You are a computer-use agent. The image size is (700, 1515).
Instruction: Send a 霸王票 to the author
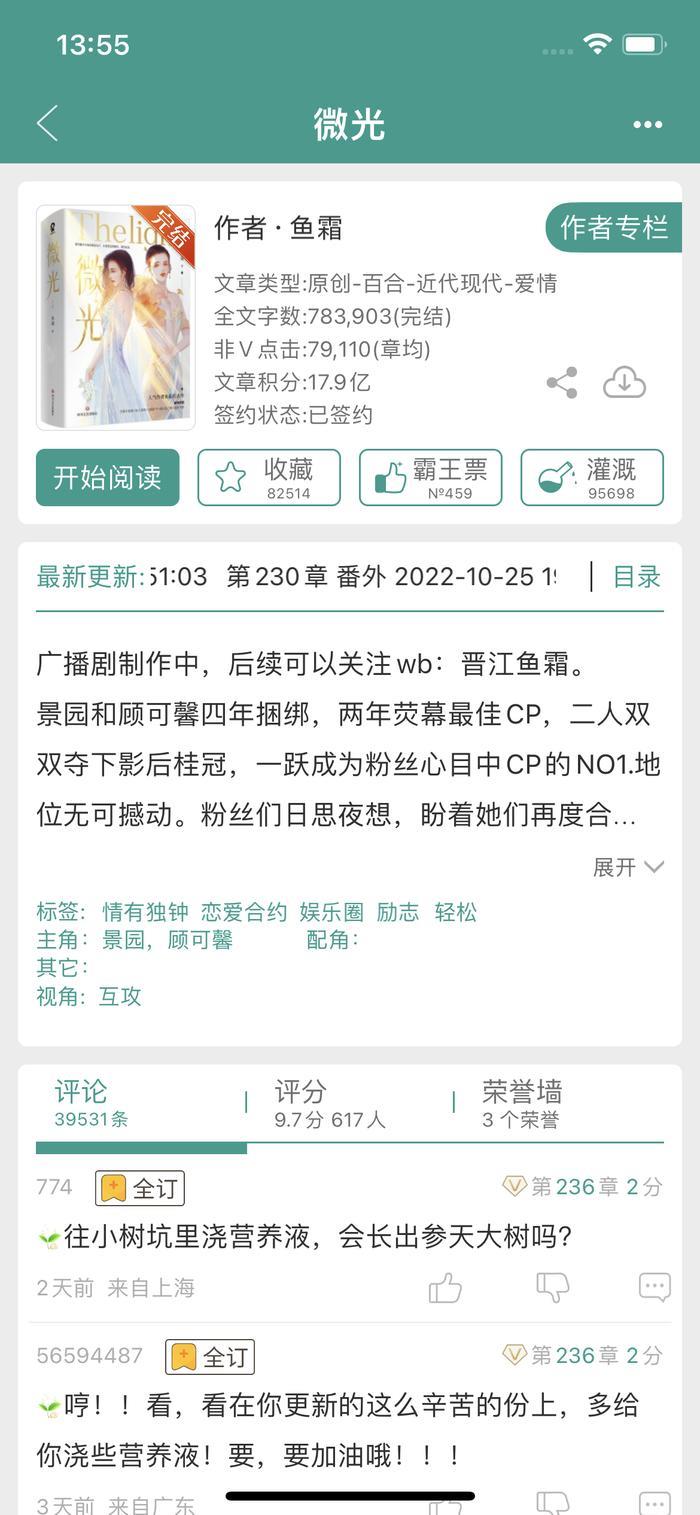point(431,477)
